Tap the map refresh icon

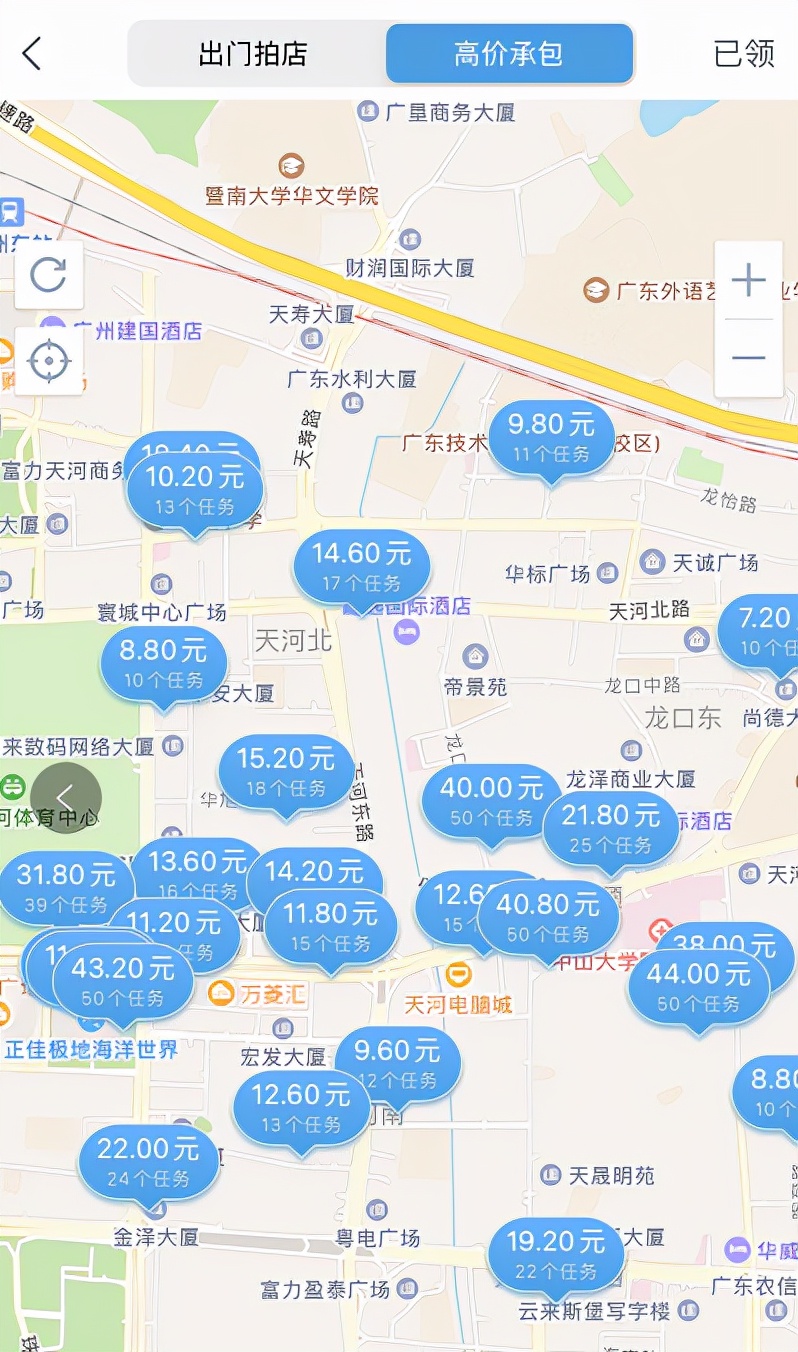(x=48, y=277)
